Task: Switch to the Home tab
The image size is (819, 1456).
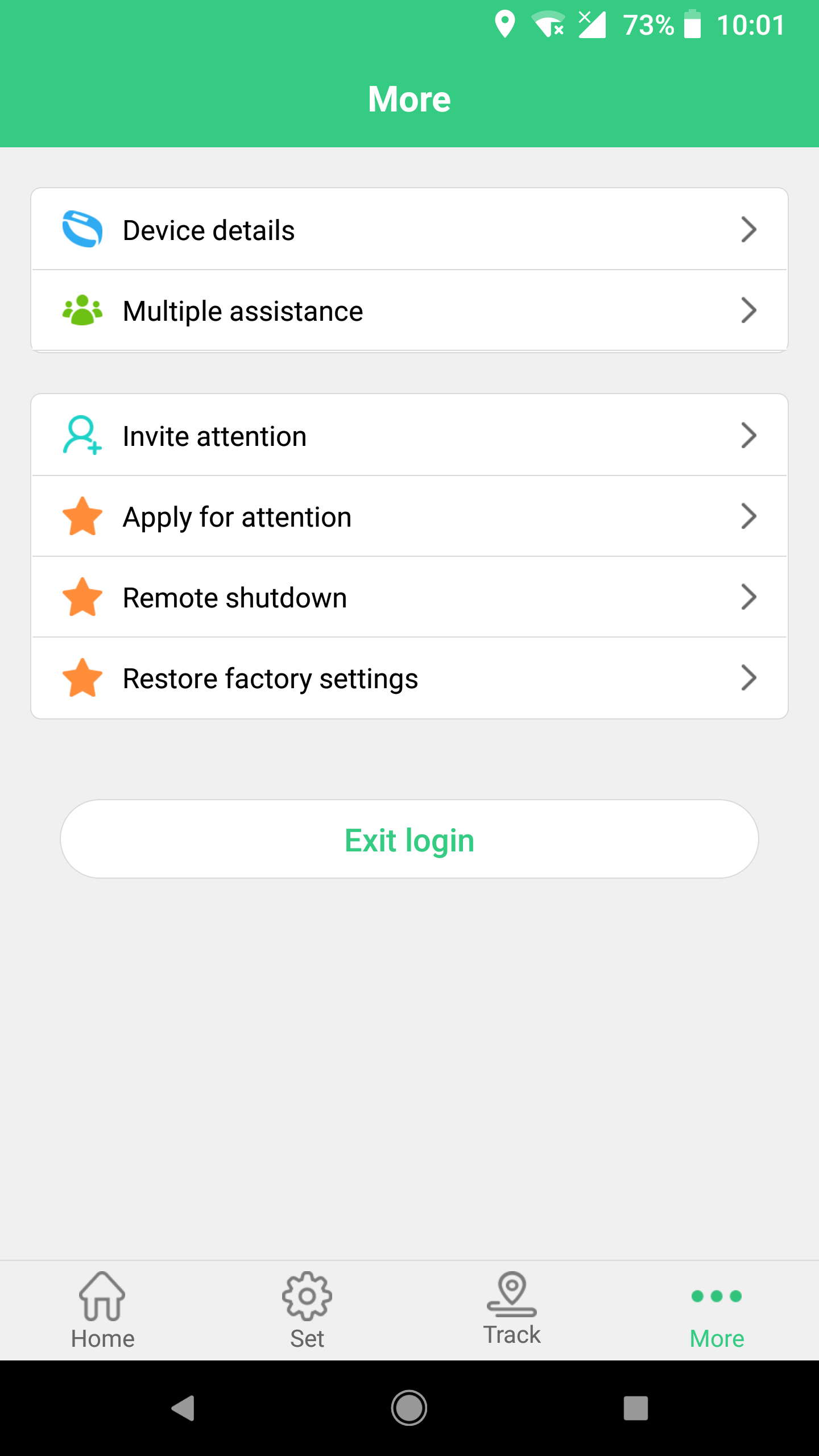Action: [102, 1310]
